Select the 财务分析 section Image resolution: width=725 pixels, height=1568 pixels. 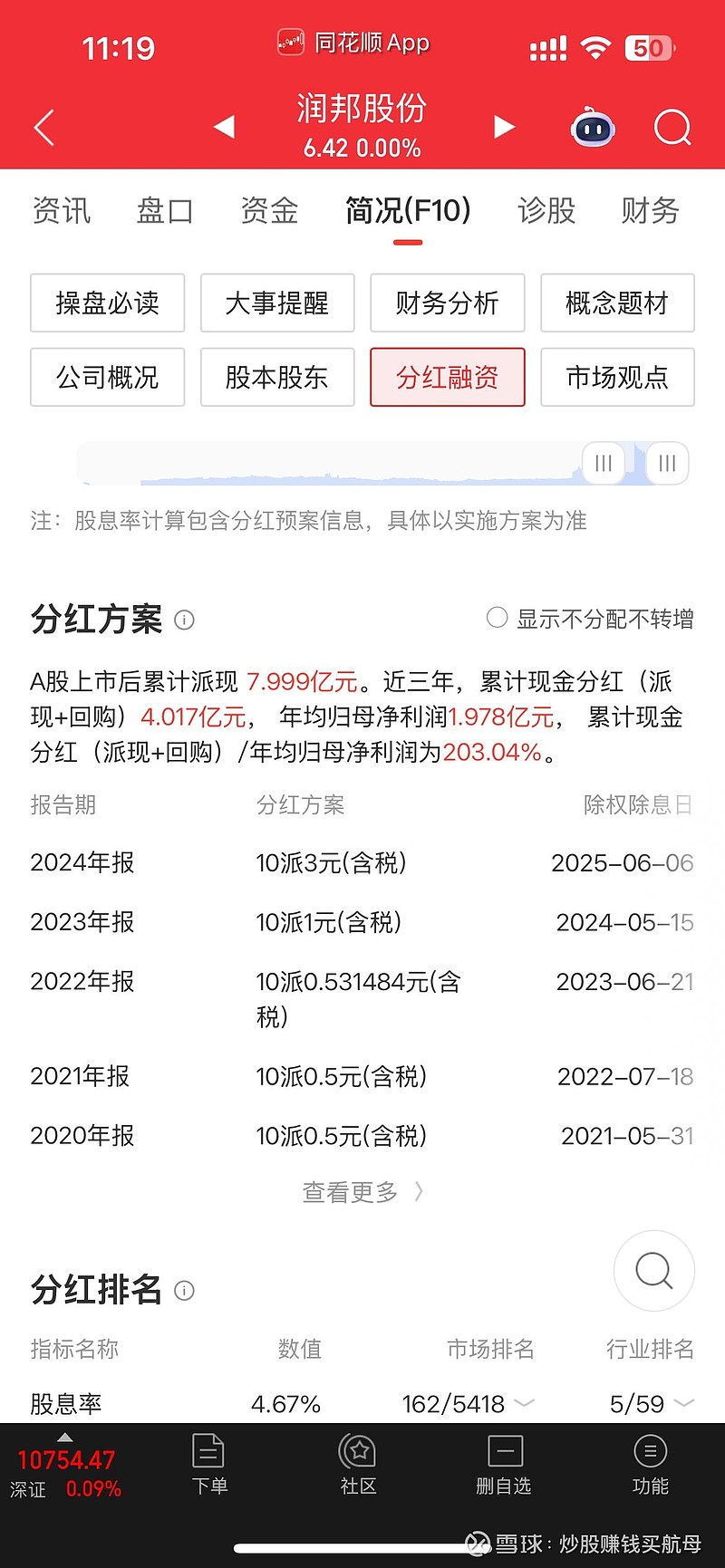[448, 303]
